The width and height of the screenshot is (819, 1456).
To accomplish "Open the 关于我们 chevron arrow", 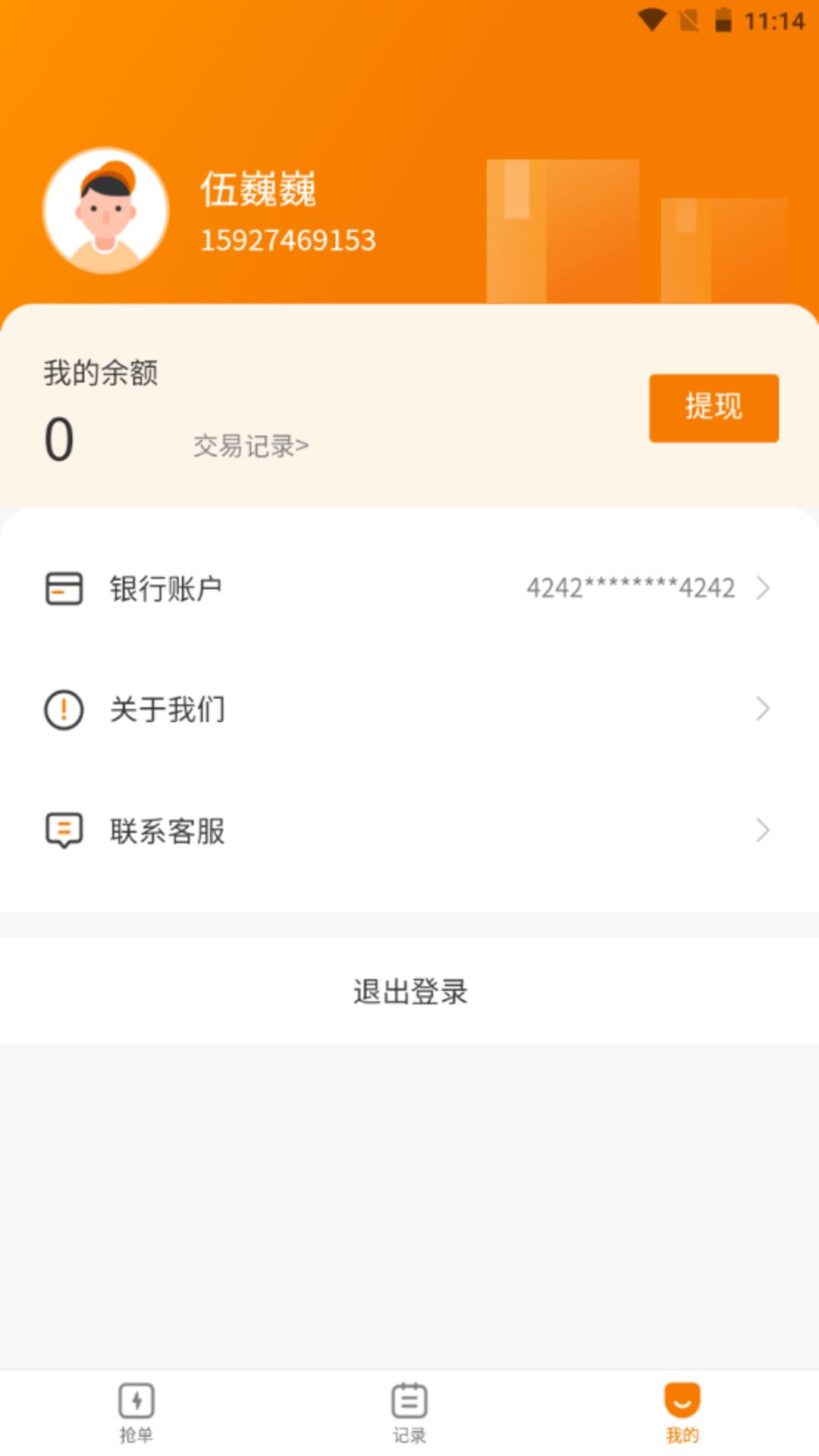I will click(763, 710).
